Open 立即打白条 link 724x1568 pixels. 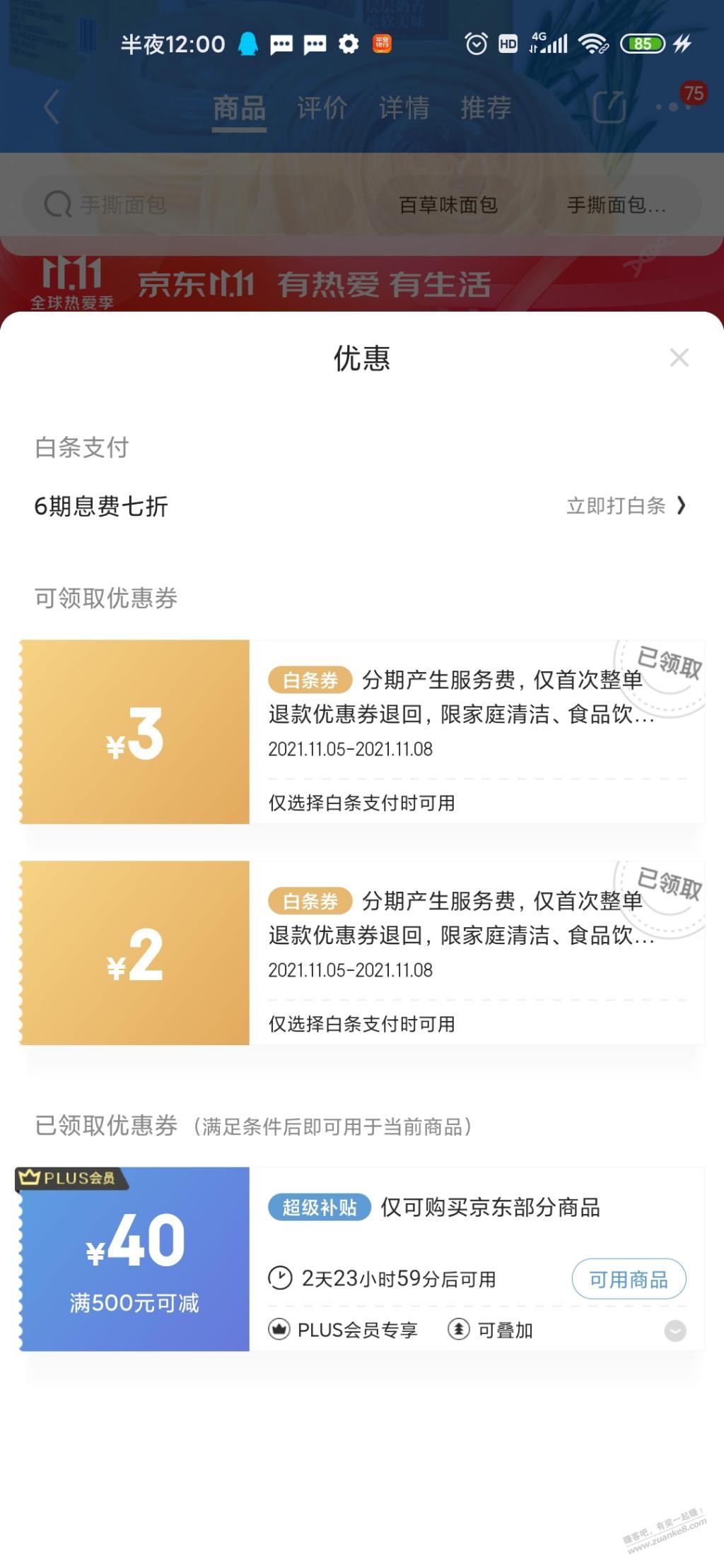pyautogui.click(x=626, y=506)
